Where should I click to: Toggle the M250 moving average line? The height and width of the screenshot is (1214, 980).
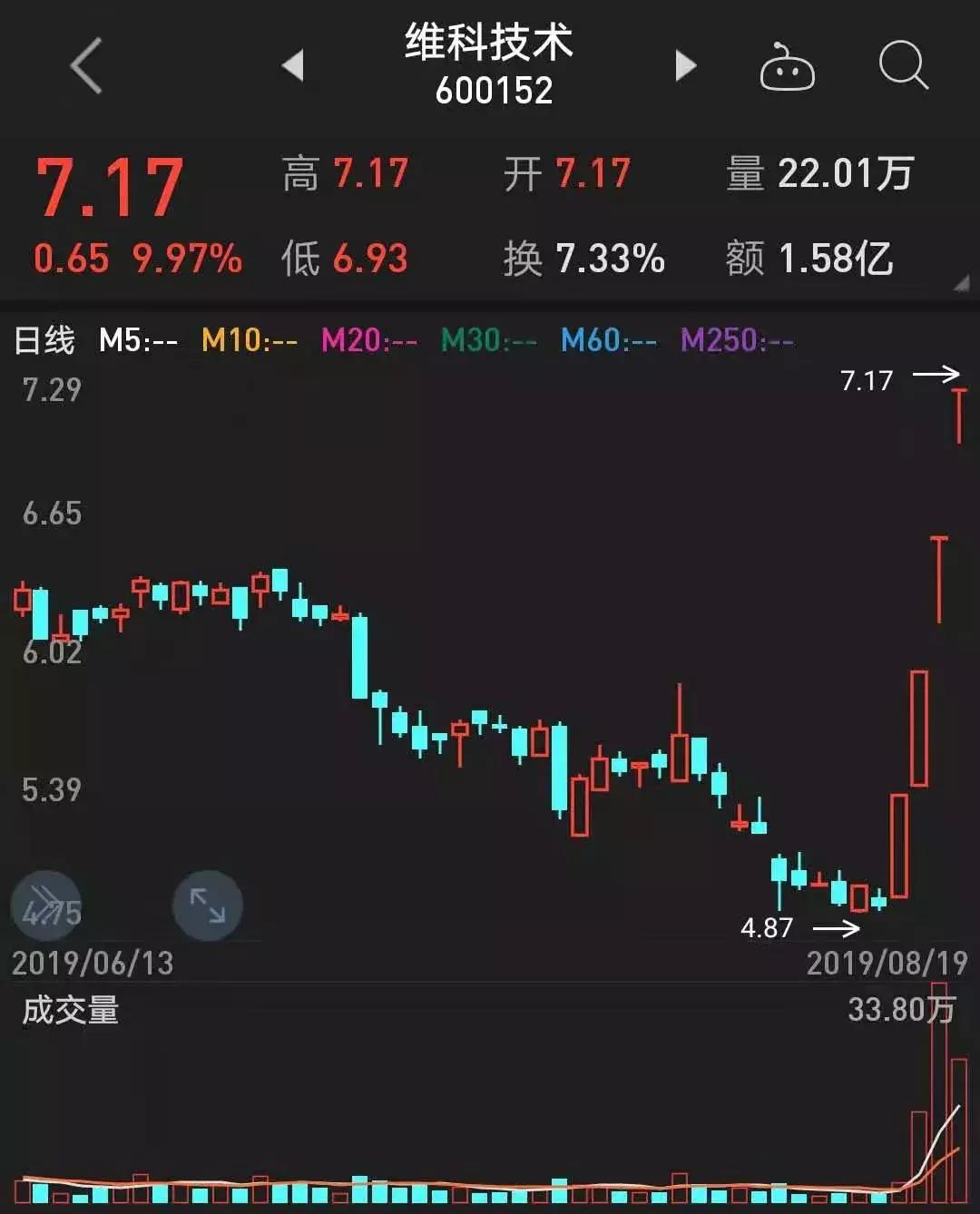736,342
